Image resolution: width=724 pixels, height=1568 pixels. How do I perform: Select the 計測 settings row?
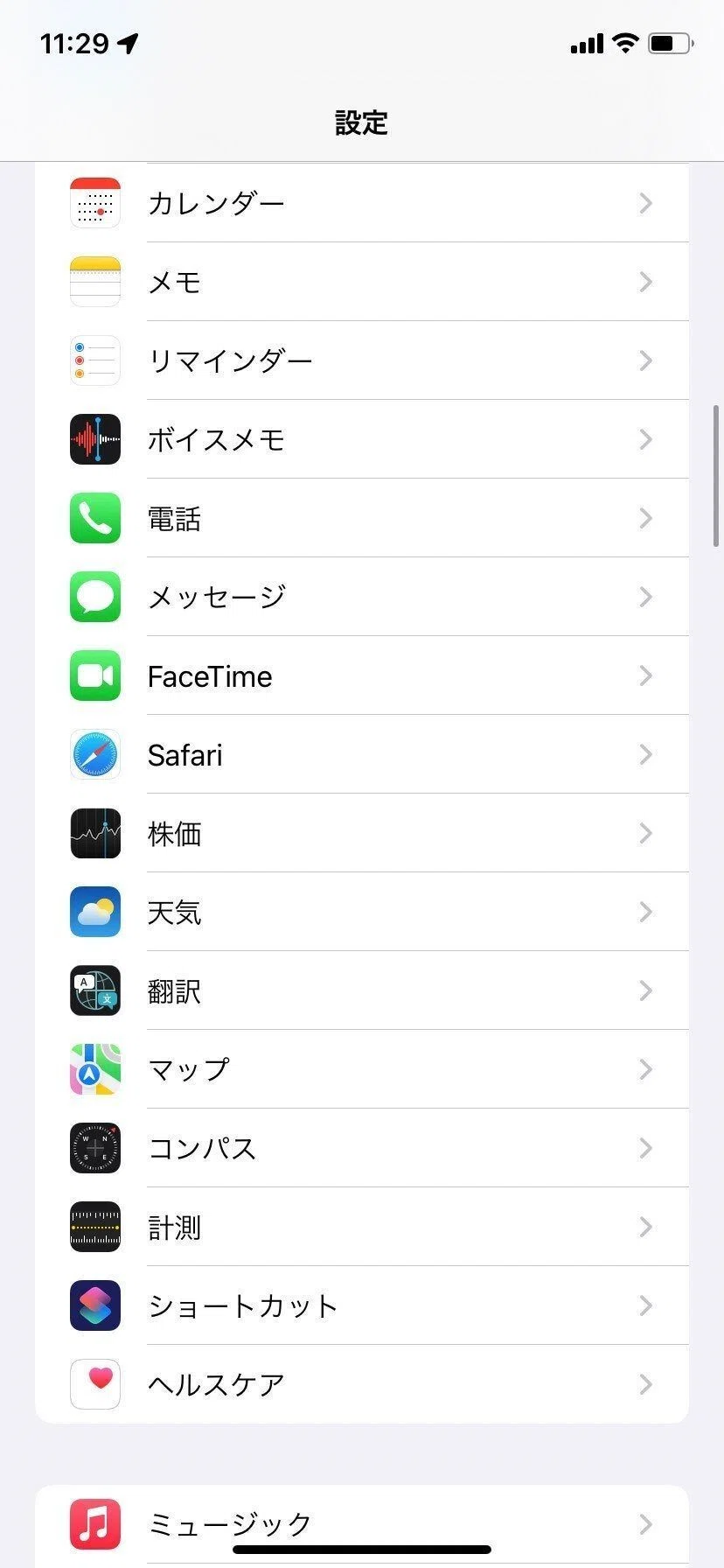coord(362,1227)
